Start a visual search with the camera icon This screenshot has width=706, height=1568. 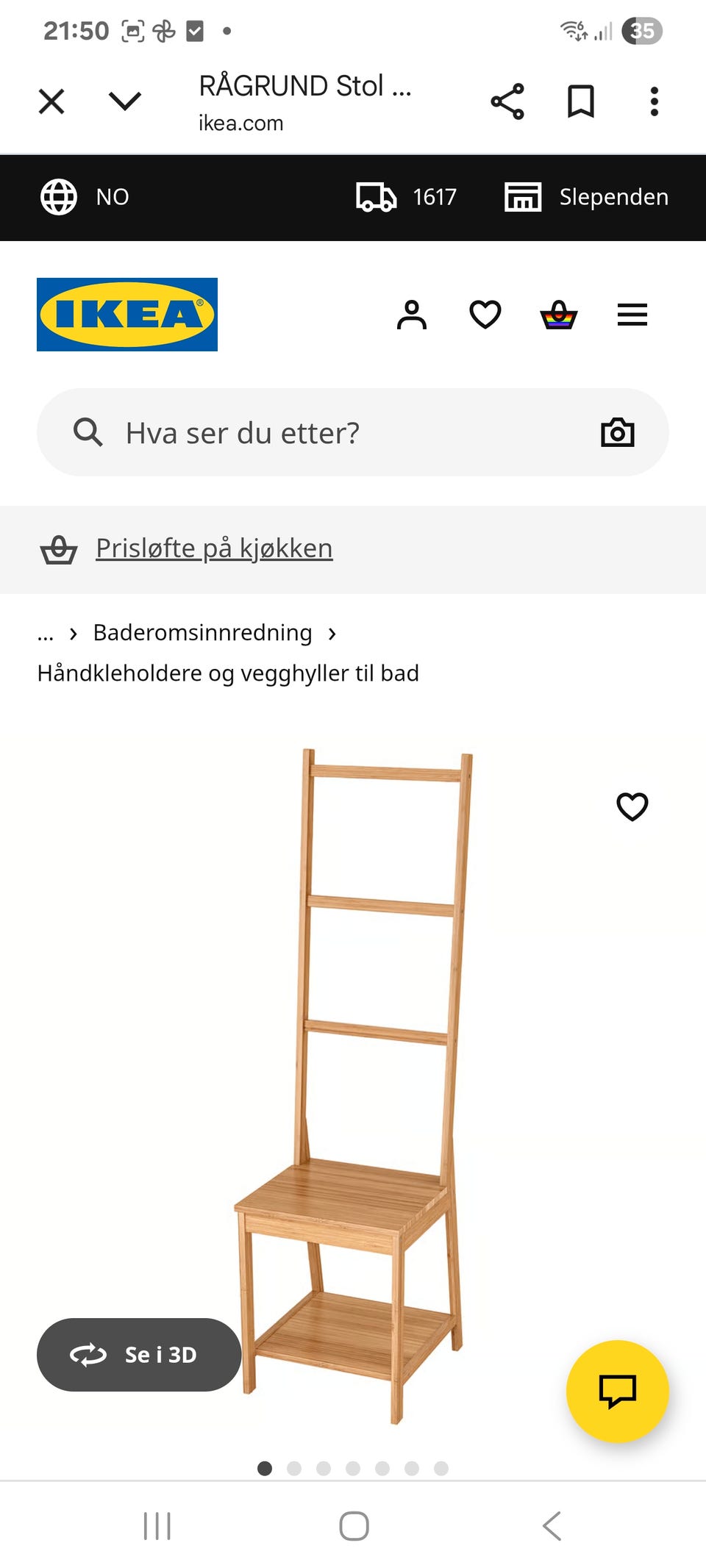(x=617, y=432)
